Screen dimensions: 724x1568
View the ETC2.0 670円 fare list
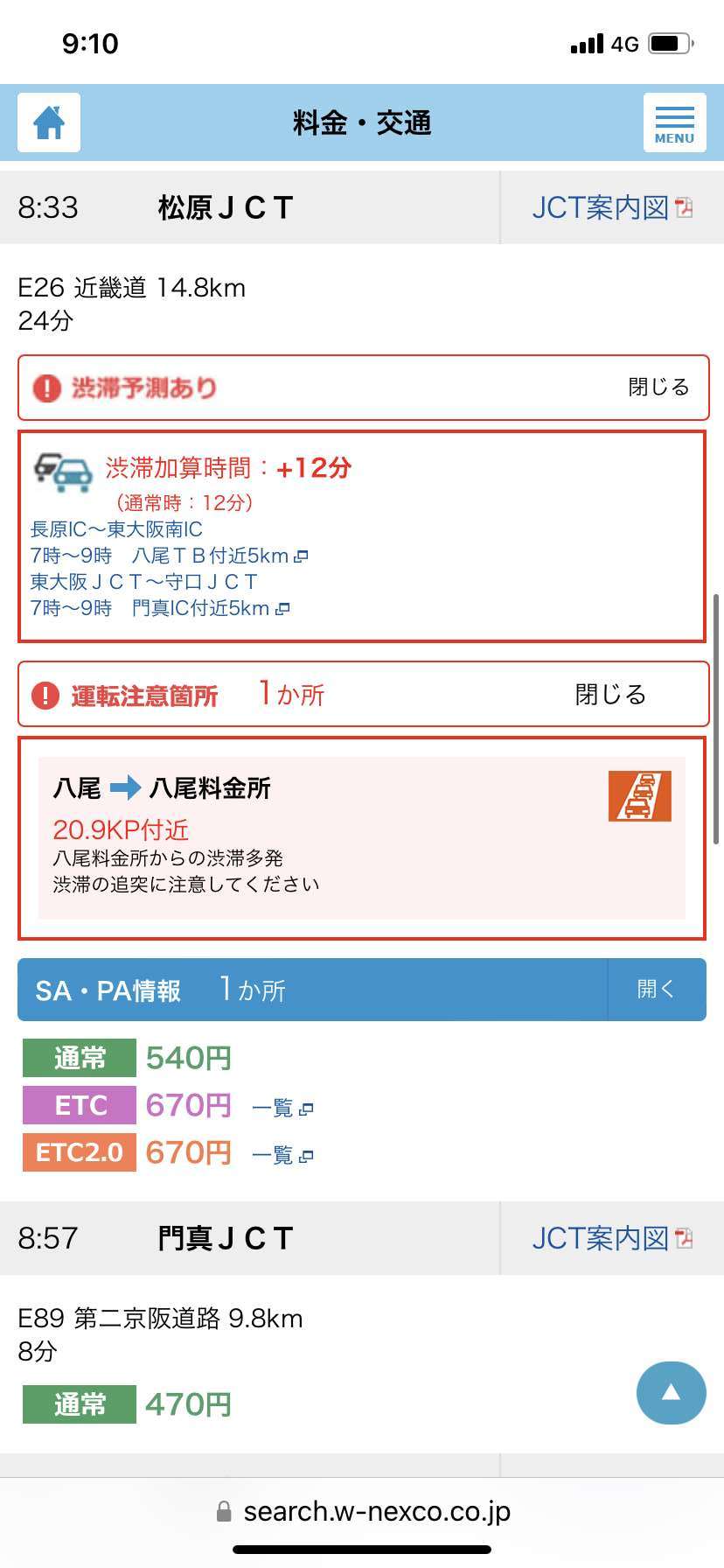coord(282,1155)
